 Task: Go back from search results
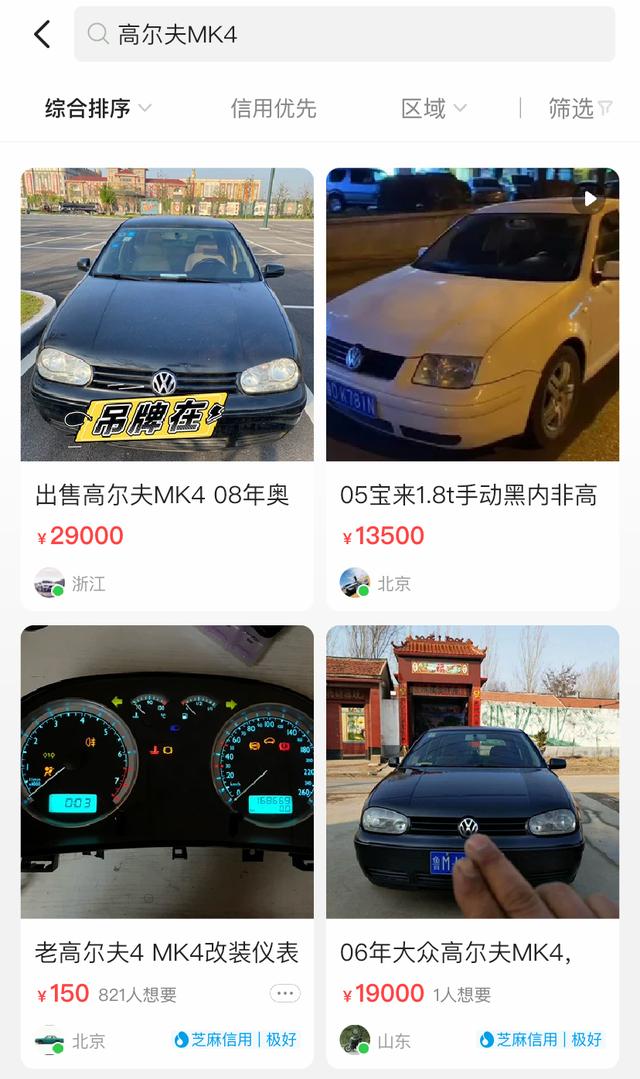42,35
